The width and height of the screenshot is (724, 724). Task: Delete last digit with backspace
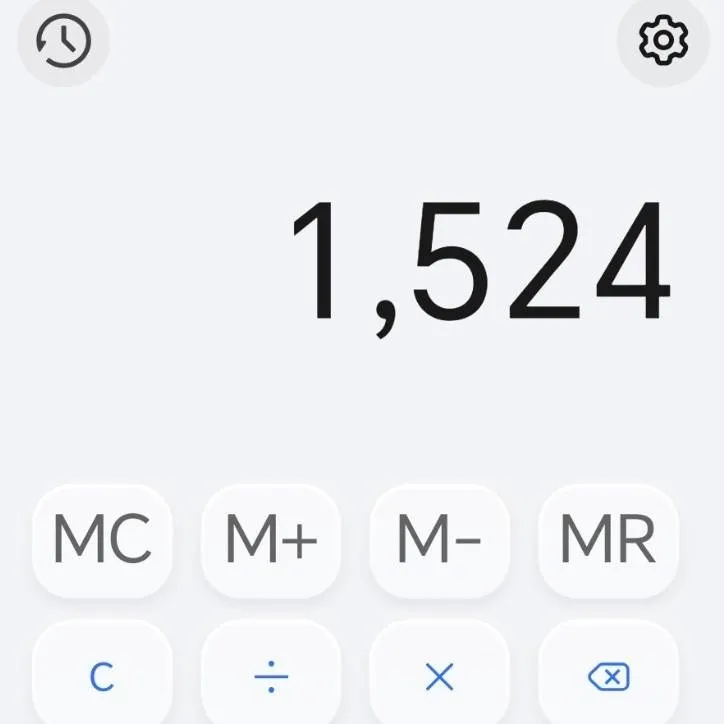[x=608, y=677]
